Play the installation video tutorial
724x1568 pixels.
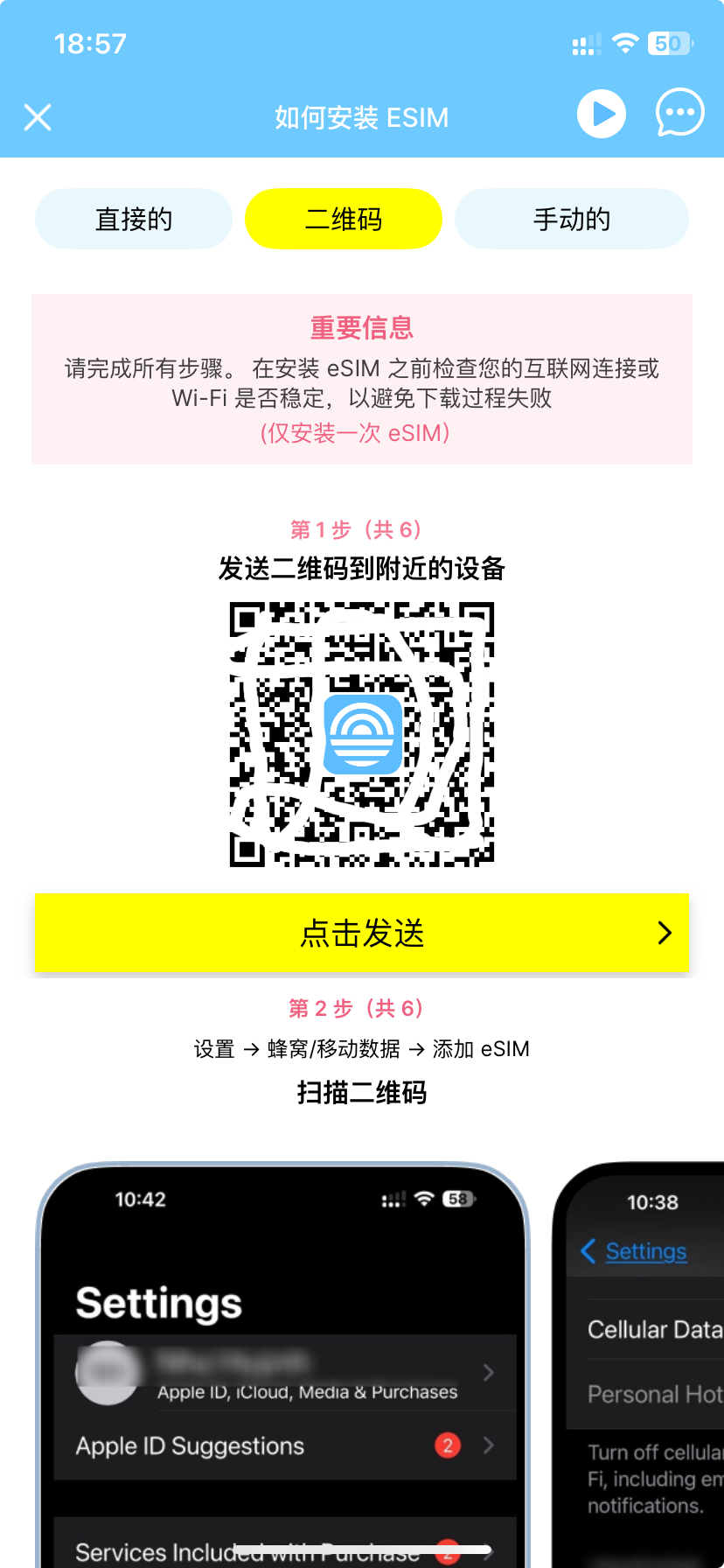(x=602, y=114)
